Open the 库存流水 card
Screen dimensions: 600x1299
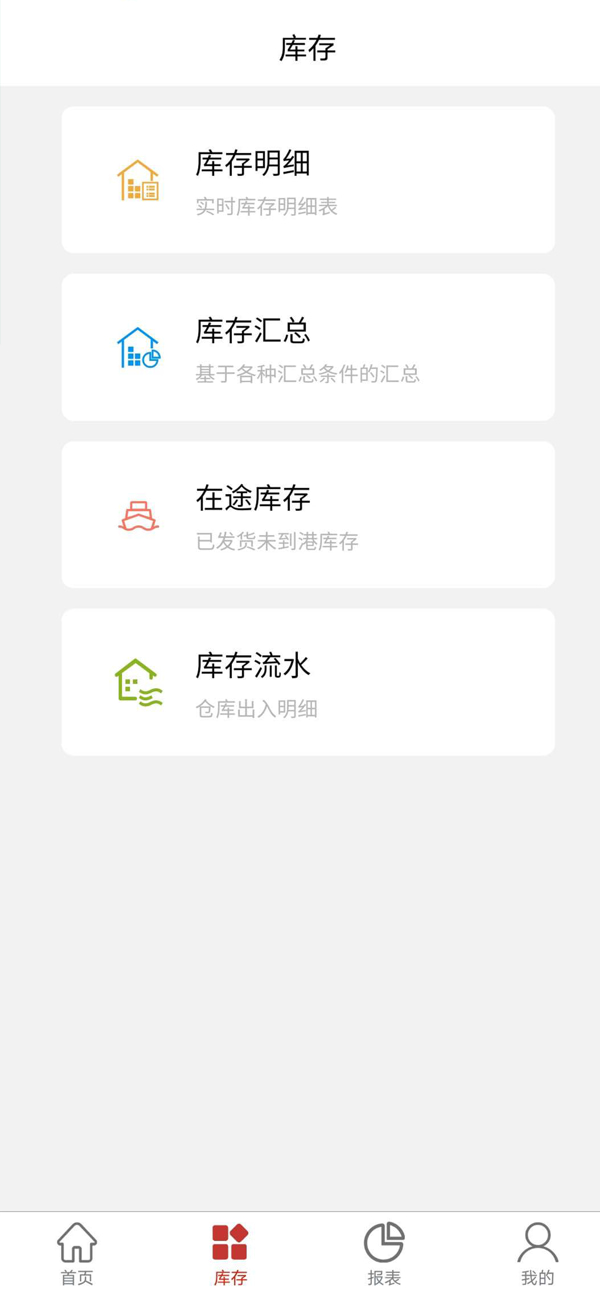[x=308, y=682]
